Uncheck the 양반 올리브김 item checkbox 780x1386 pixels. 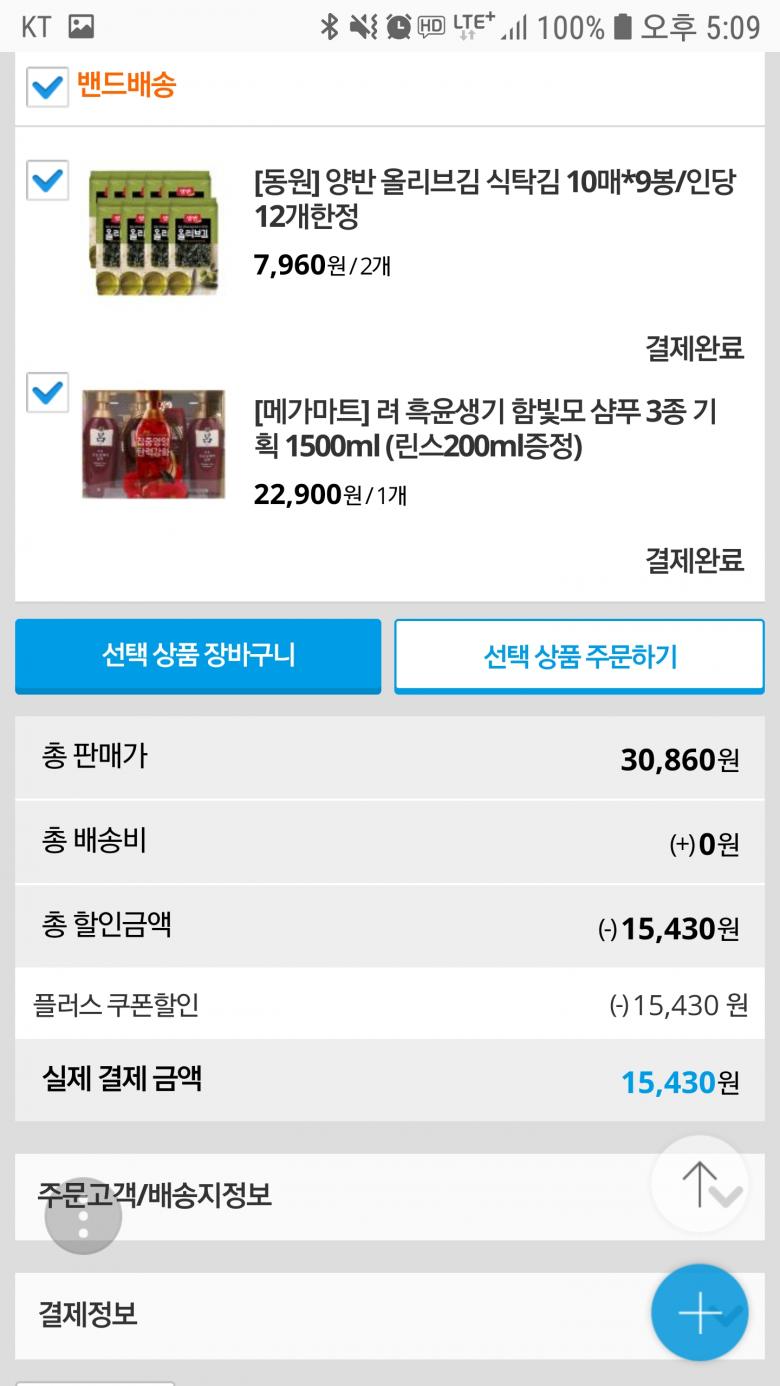[47, 181]
